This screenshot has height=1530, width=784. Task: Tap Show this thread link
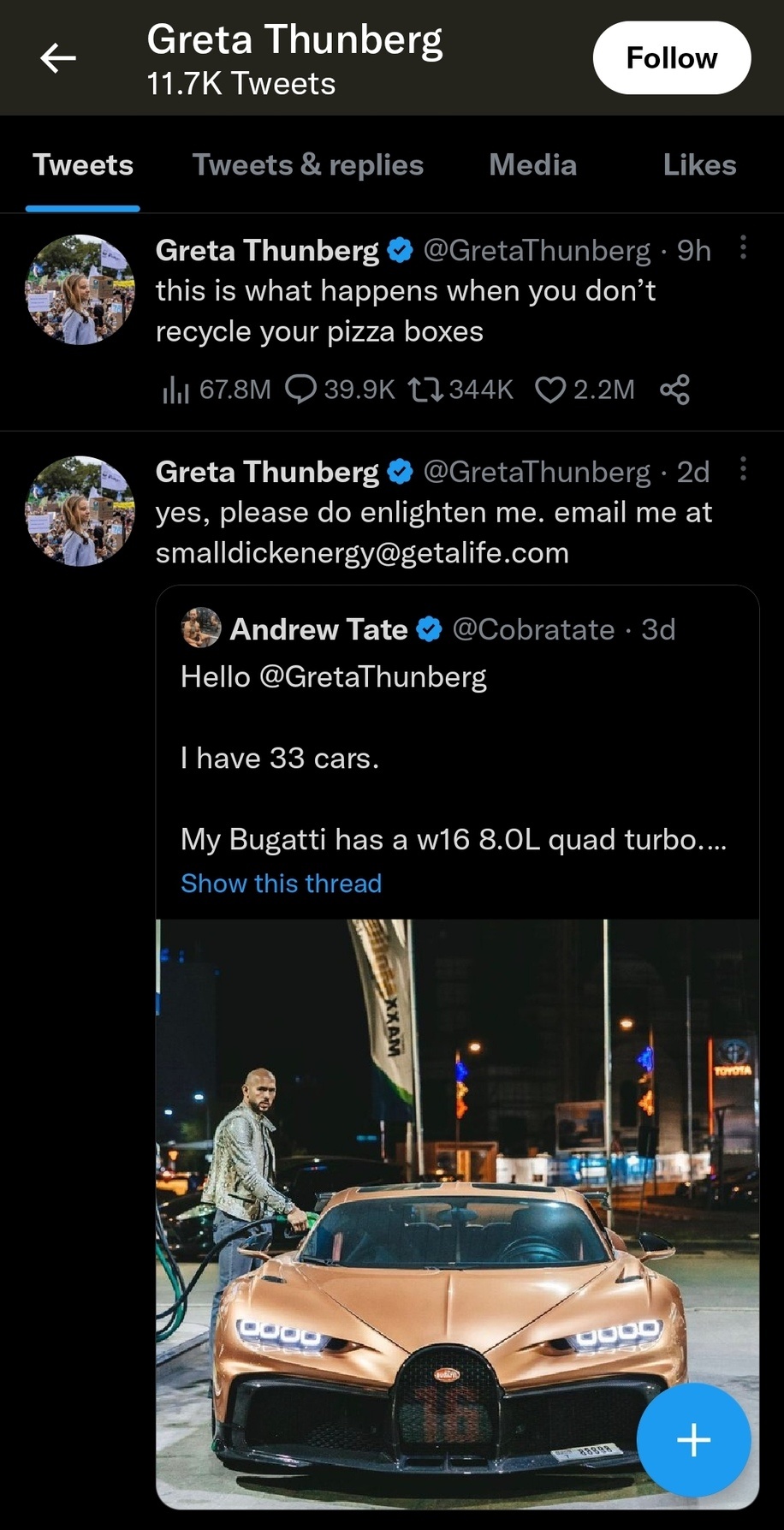(281, 884)
